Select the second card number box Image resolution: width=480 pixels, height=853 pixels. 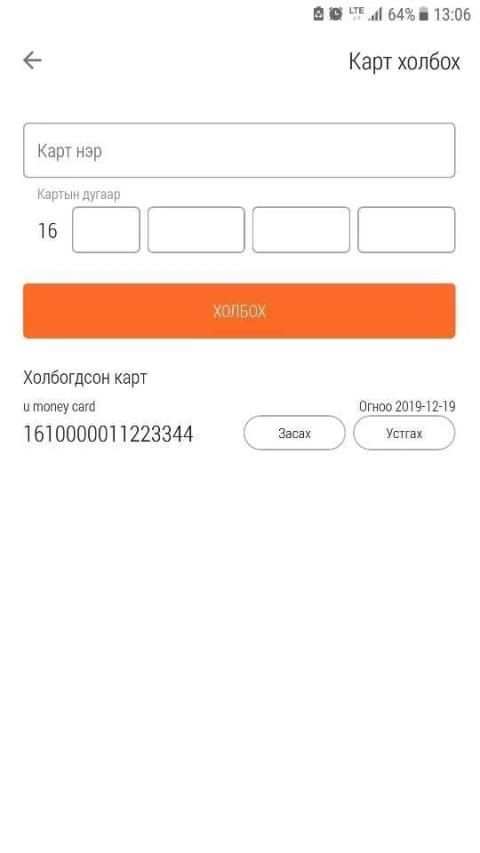click(x=196, y=230)
